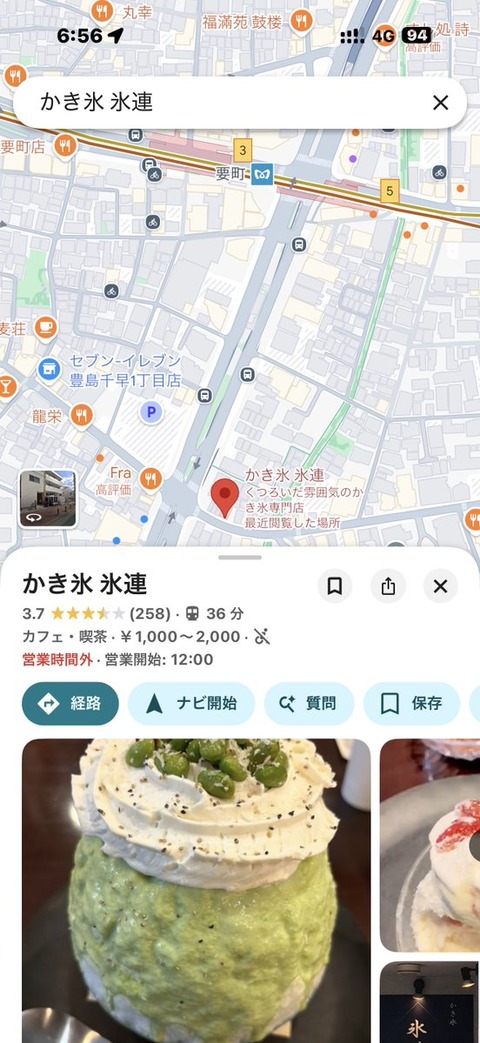Clear the search with the X icon
The image size is (480, 1043).
coord(440,102)
